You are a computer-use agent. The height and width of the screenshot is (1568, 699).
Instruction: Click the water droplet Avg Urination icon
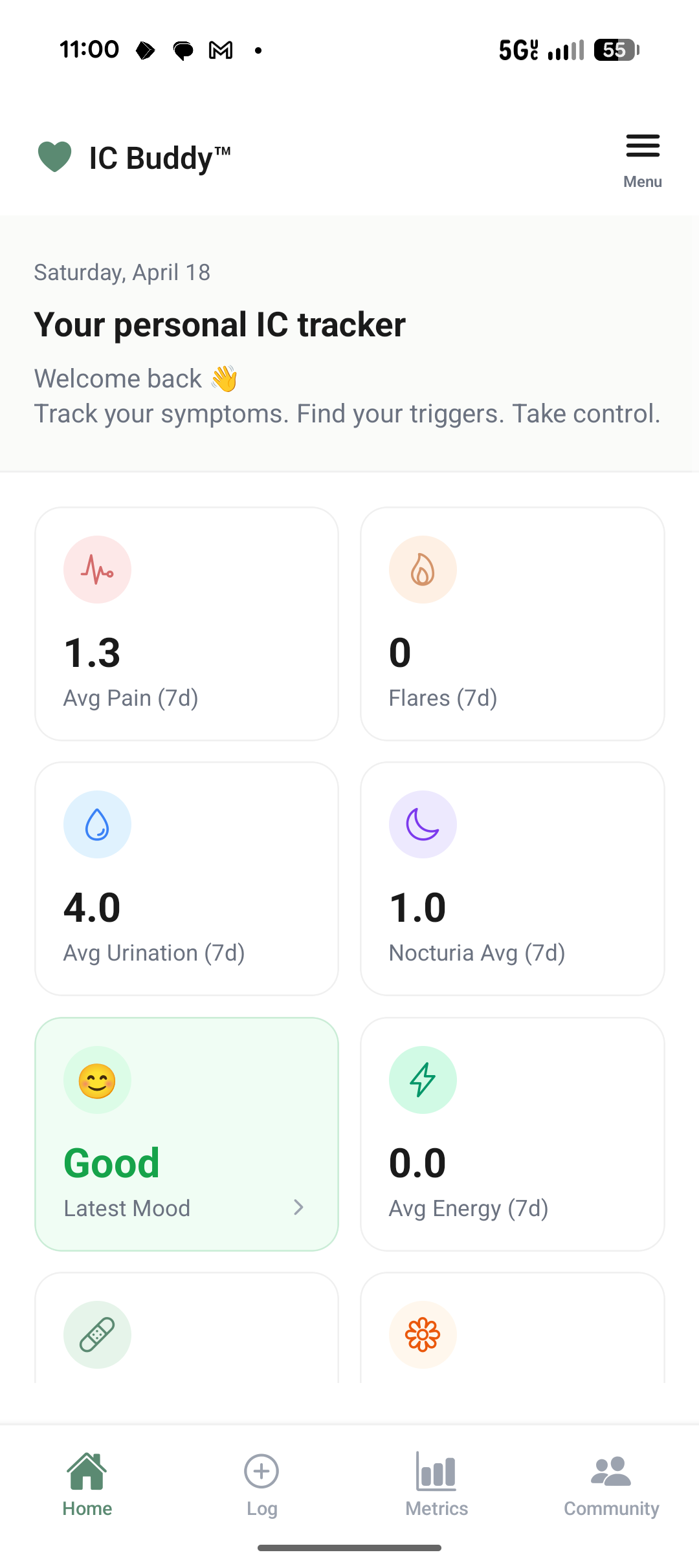pyautogui.click(x=97, y=824)
